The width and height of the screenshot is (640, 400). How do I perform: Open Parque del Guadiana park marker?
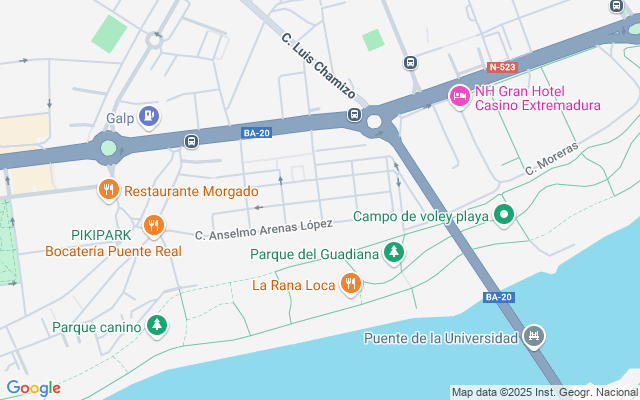pos(395,252)
